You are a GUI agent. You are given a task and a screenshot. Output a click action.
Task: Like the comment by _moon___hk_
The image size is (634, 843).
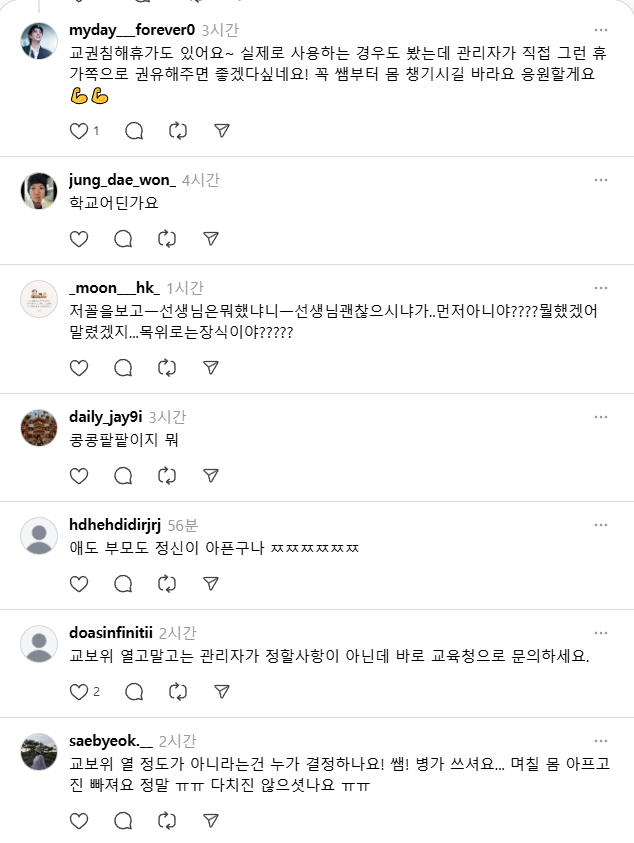point(79,368)
